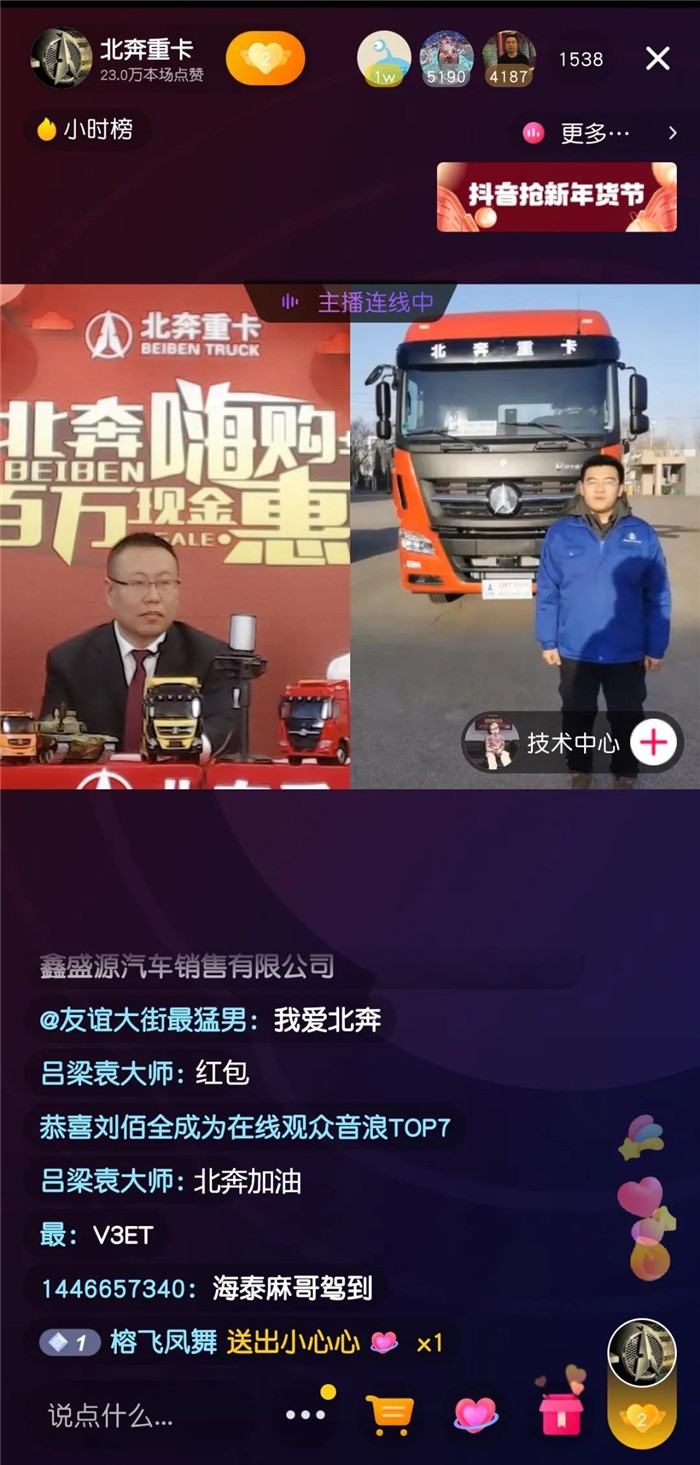
Task: Open top viewer avatar with 1w
Action: click(x=384, y=59)
